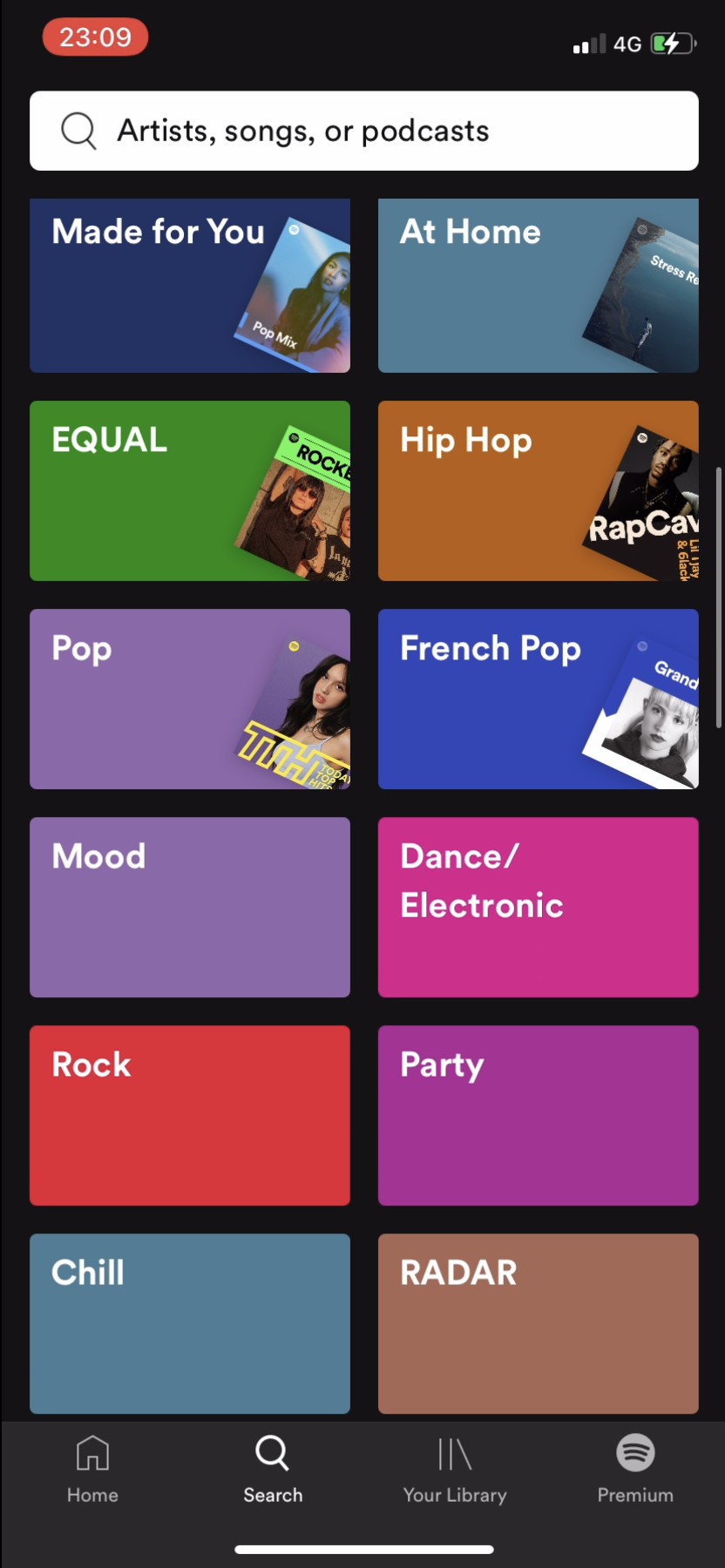Open Dance/Electronic category
This screenshot has width=725, height=1568.
[538, 907]
